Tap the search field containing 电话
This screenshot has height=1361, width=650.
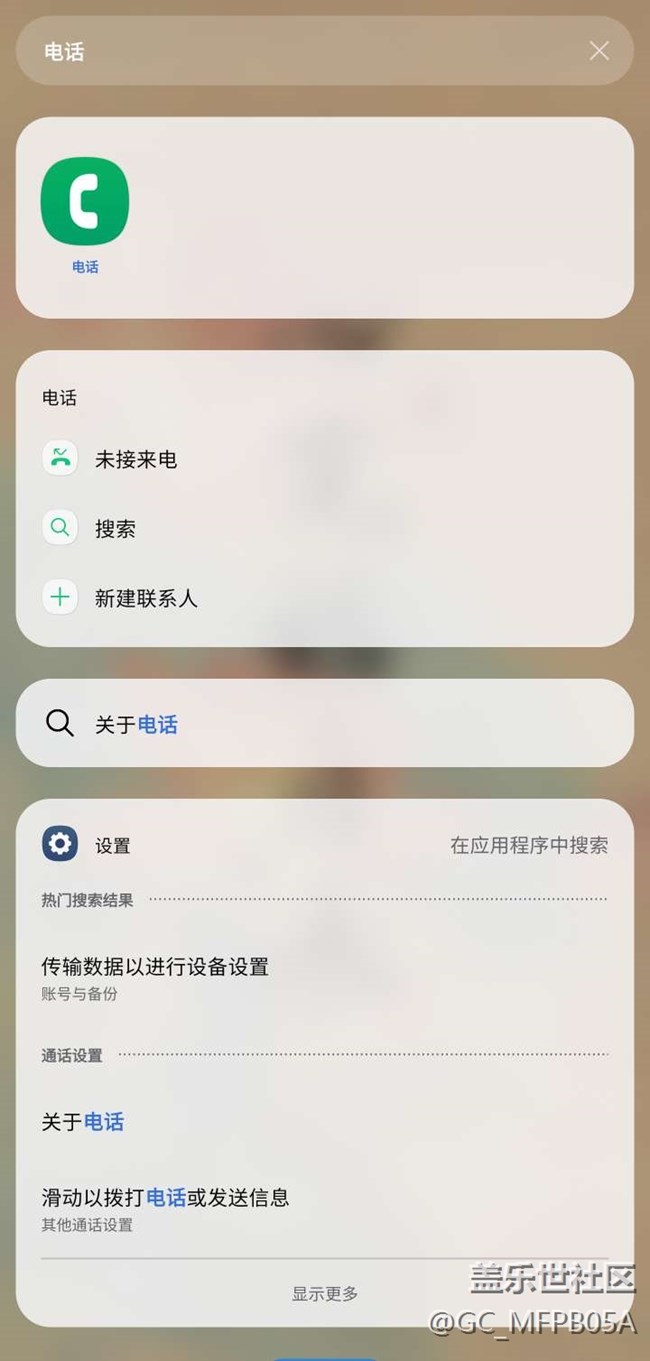pyautogui.click(x=300, y=51)
